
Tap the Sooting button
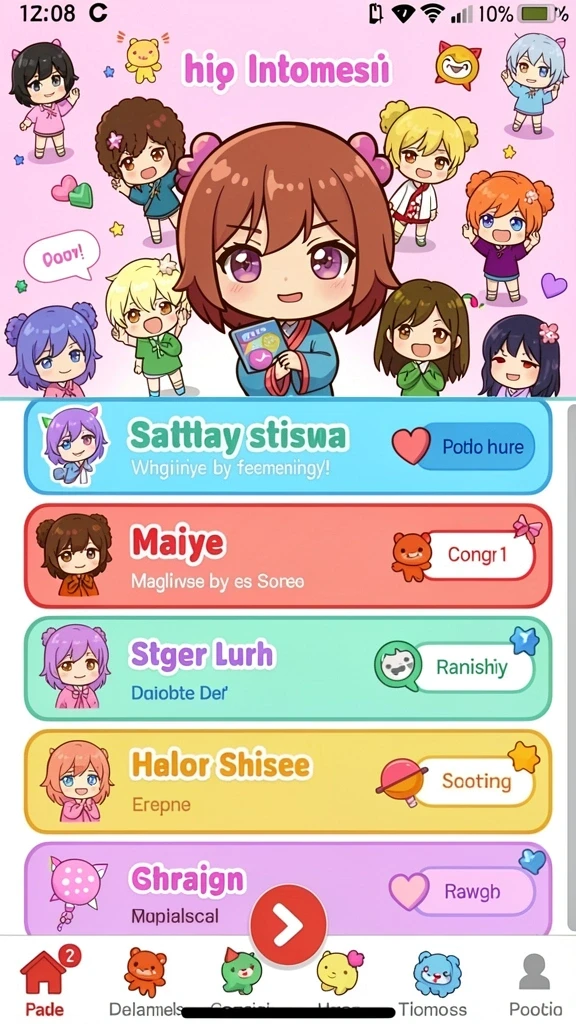click(x=475, y=781)
